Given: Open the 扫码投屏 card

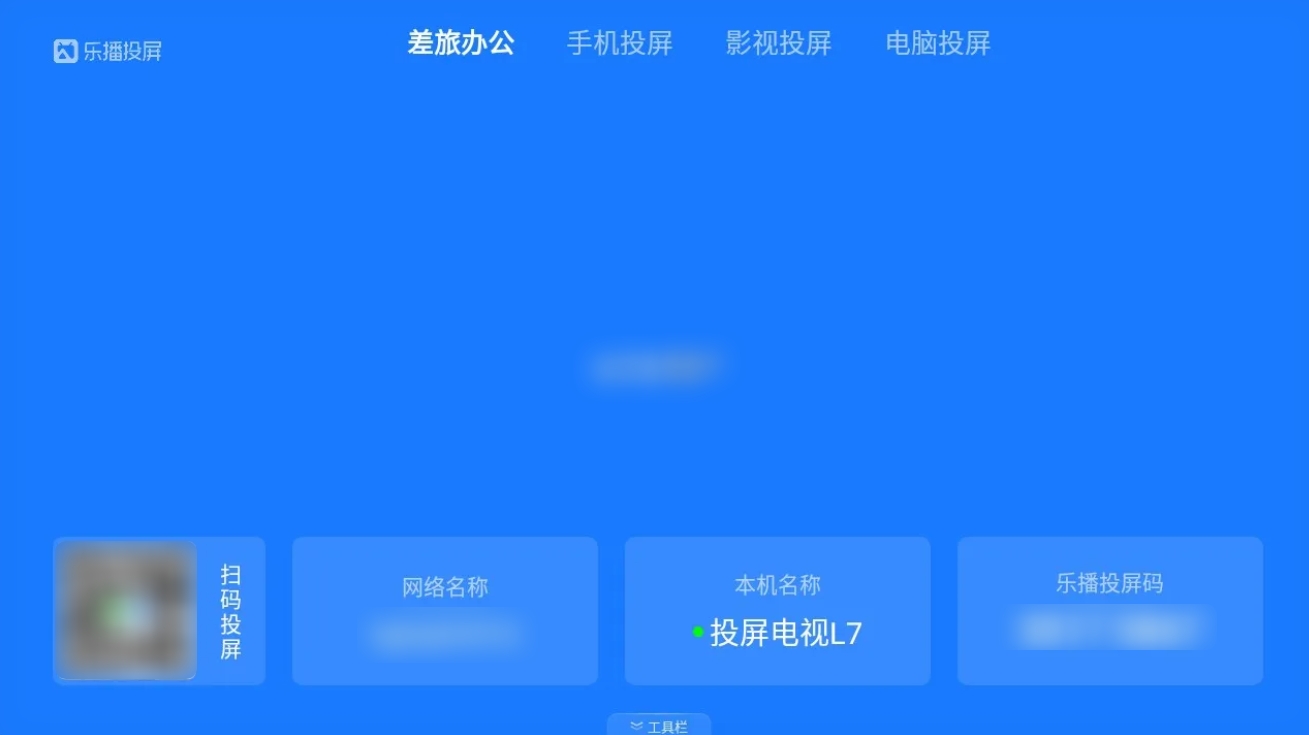Looking at the screenshot, I should click(x=159, y=611).
